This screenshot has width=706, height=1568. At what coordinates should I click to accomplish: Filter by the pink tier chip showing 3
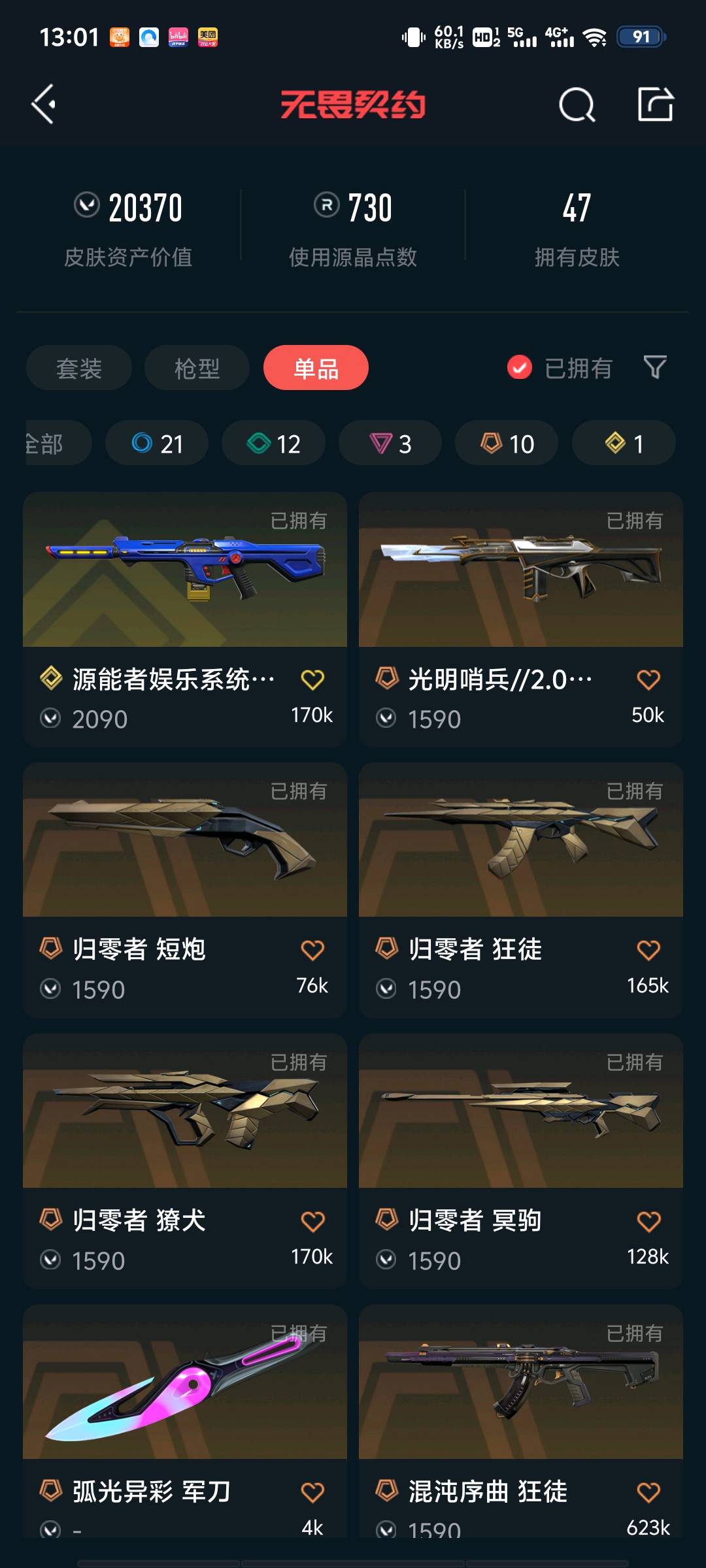[x=390, y=443]
